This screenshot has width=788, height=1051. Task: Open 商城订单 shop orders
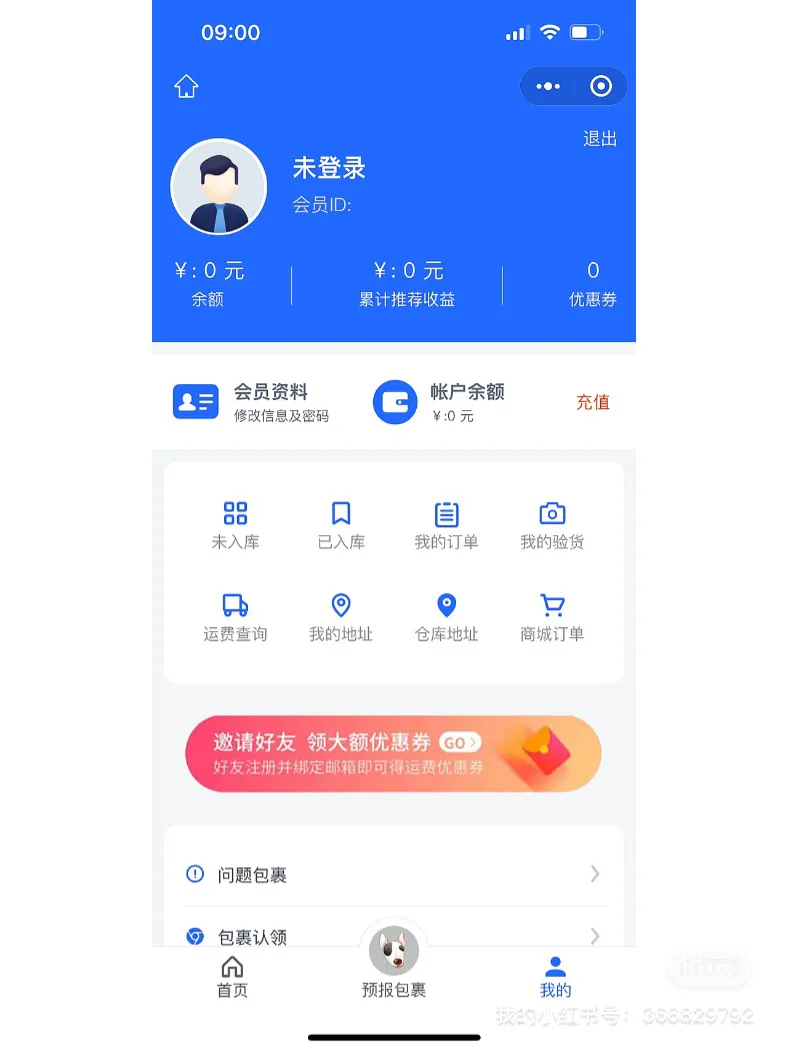552,618
